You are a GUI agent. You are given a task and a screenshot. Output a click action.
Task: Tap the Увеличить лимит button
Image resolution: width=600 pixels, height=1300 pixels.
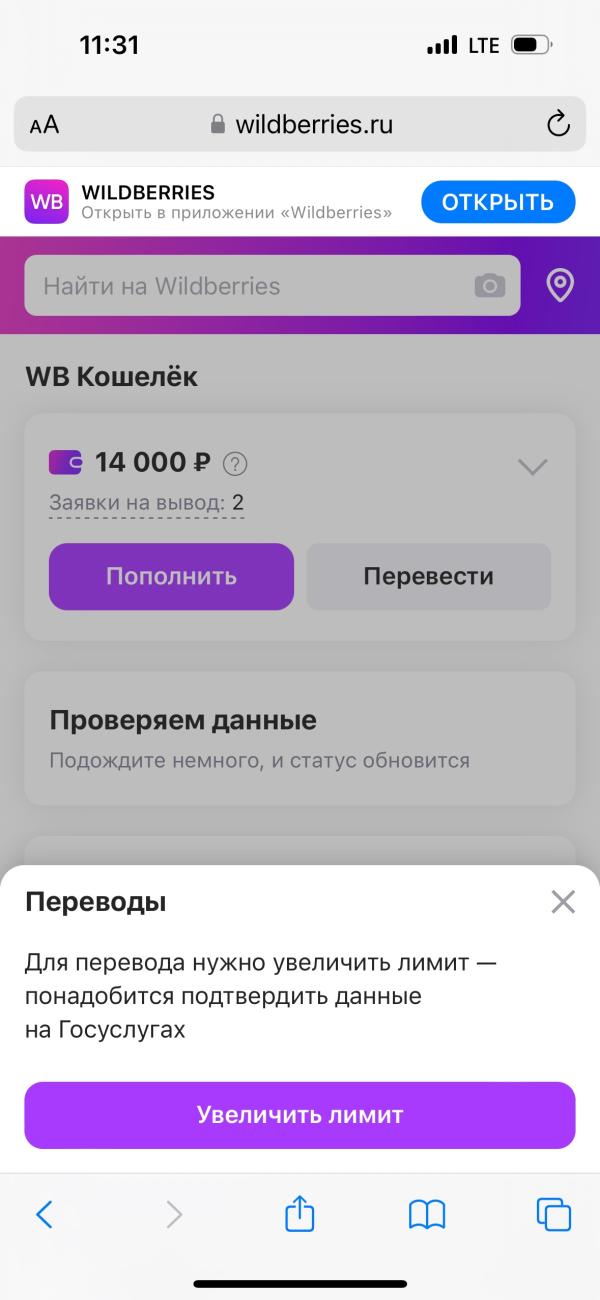click(300, 1114)
